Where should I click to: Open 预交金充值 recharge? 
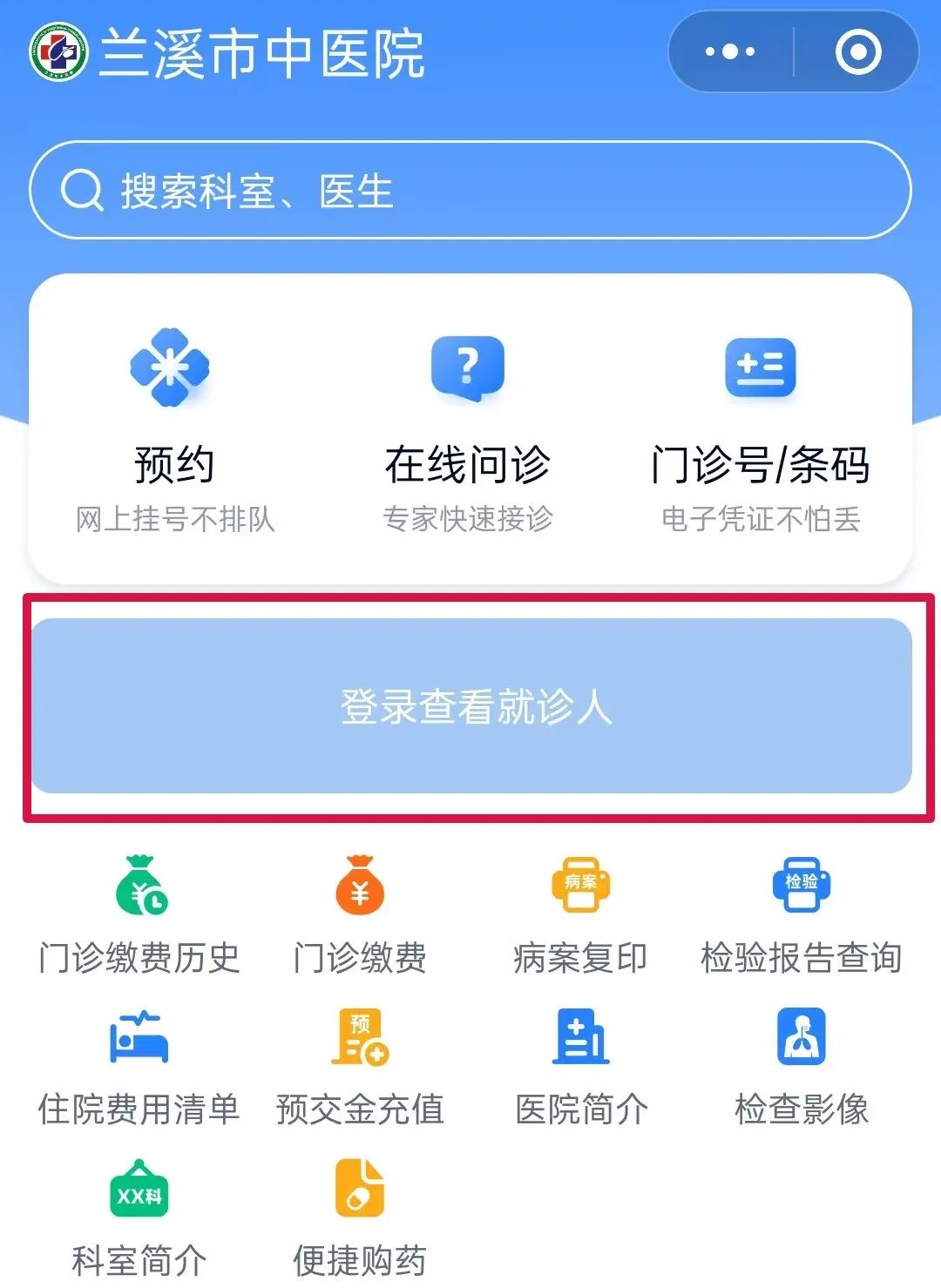pyautogui.click(x=360, y=1067)
